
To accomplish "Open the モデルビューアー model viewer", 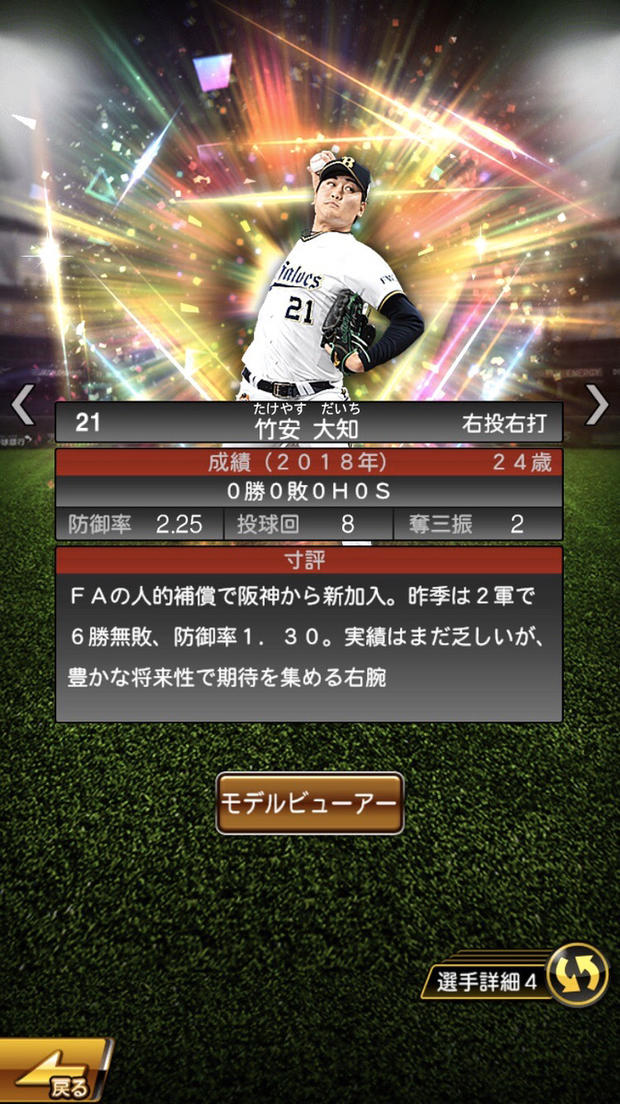I will click(310, 803).
